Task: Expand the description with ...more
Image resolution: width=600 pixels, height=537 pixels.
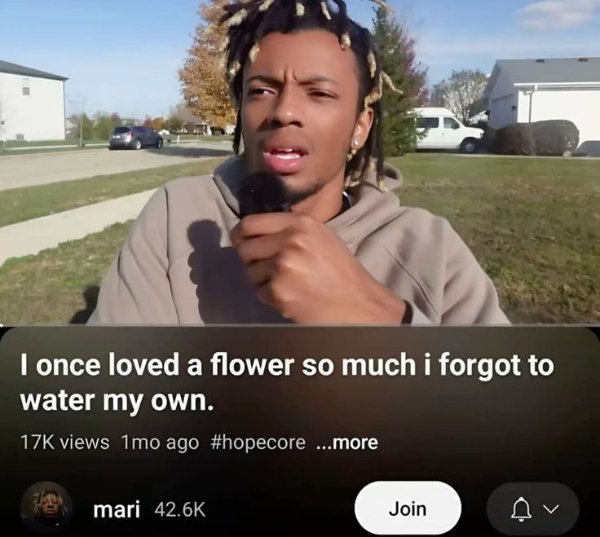Action: 346,442
